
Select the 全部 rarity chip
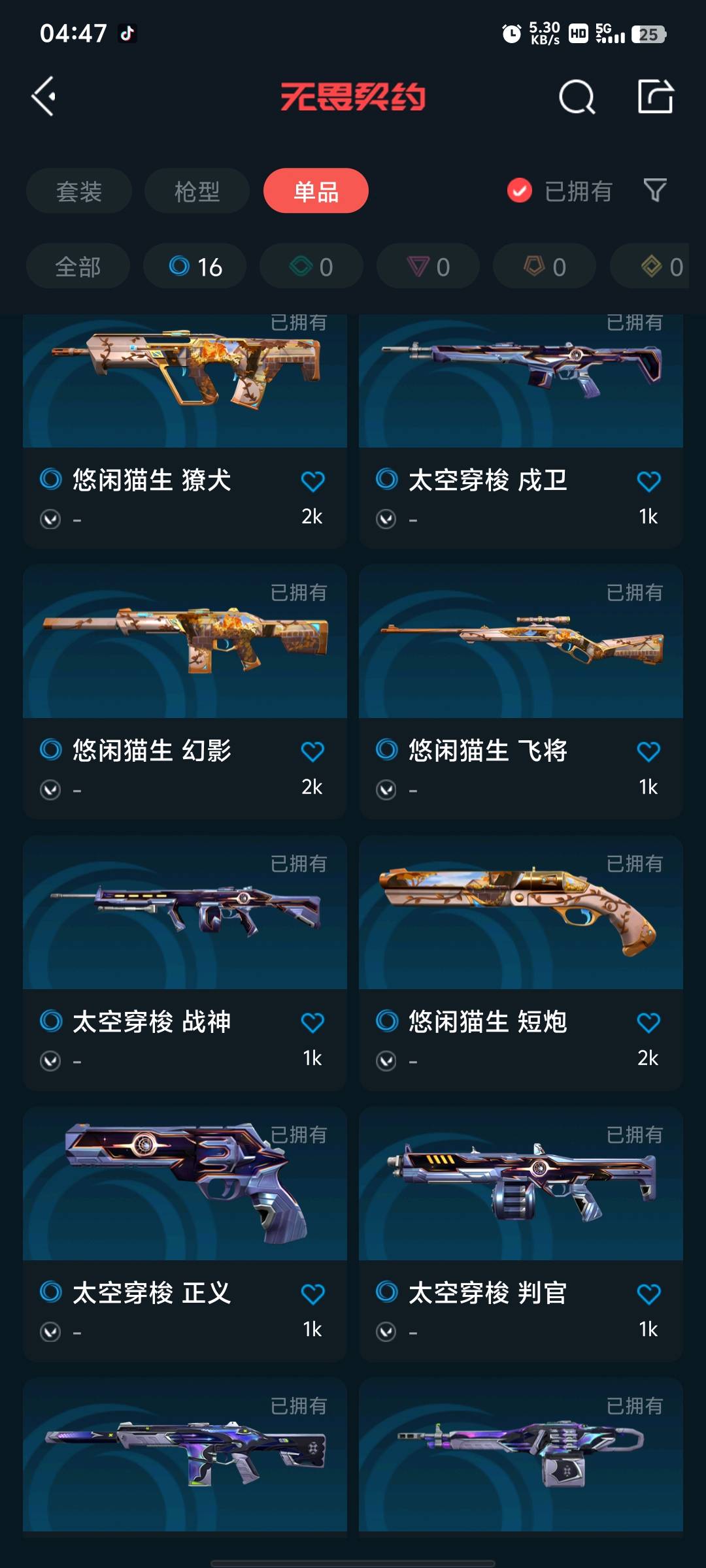78,267
